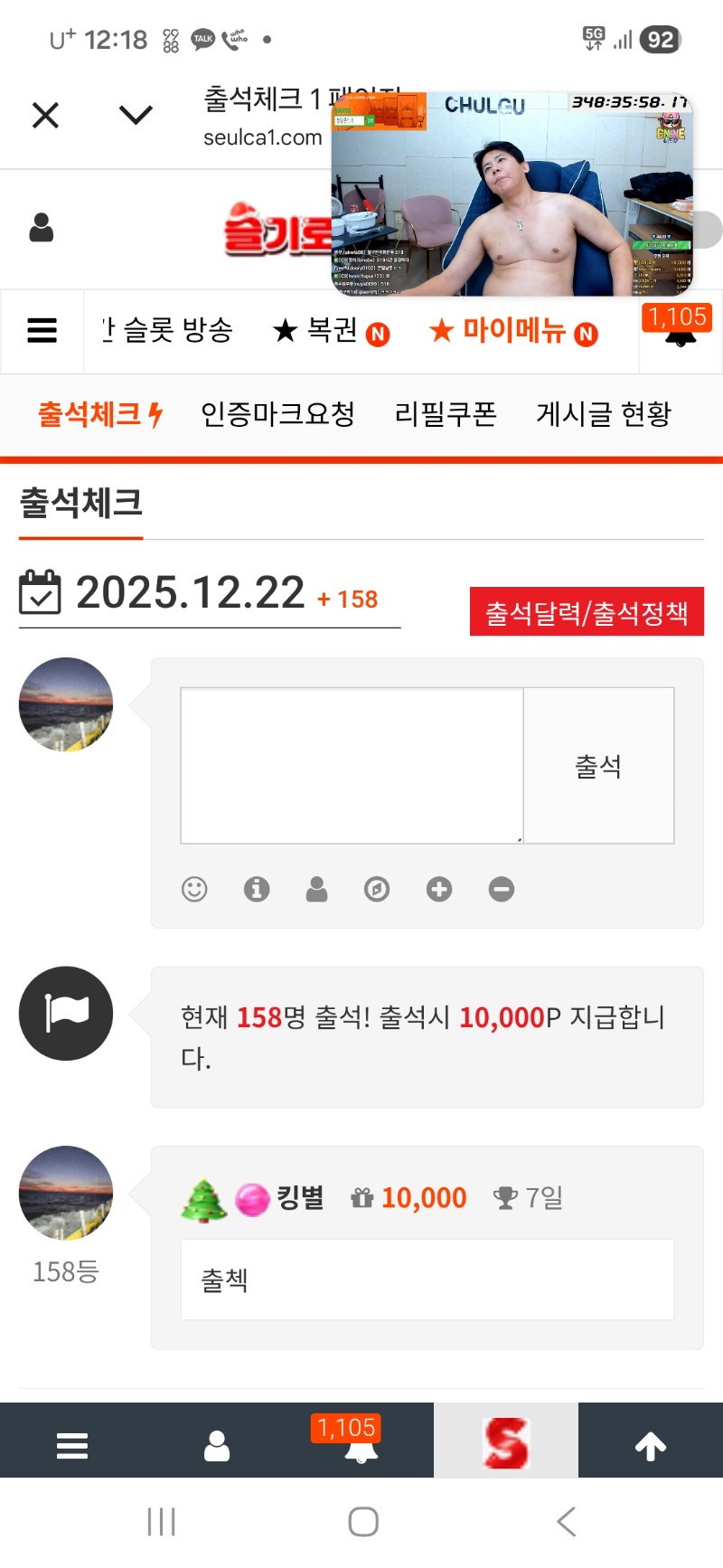Switch to the 인증마크요청 tab
Image resolution: width=723 pixels, height=1568 pixels.
click(277, 414)
